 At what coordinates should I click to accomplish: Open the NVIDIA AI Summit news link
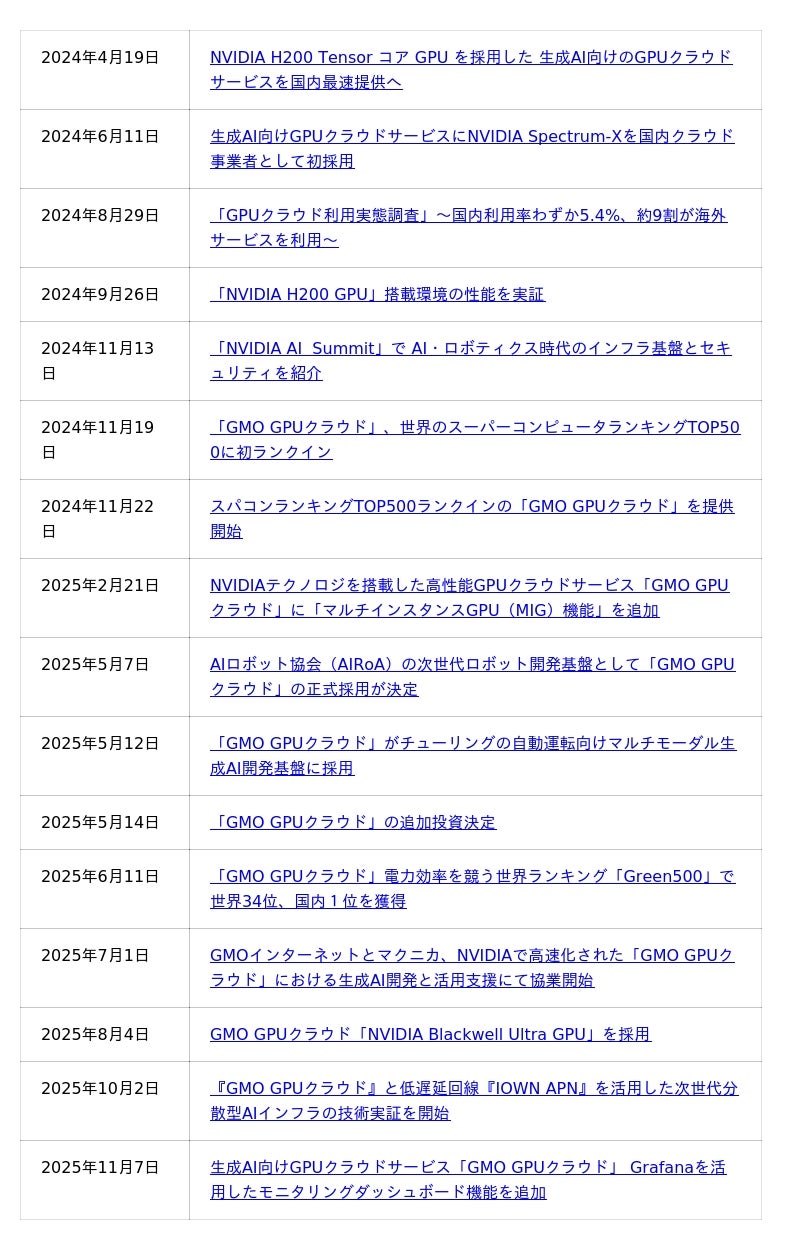coord(470,349)
